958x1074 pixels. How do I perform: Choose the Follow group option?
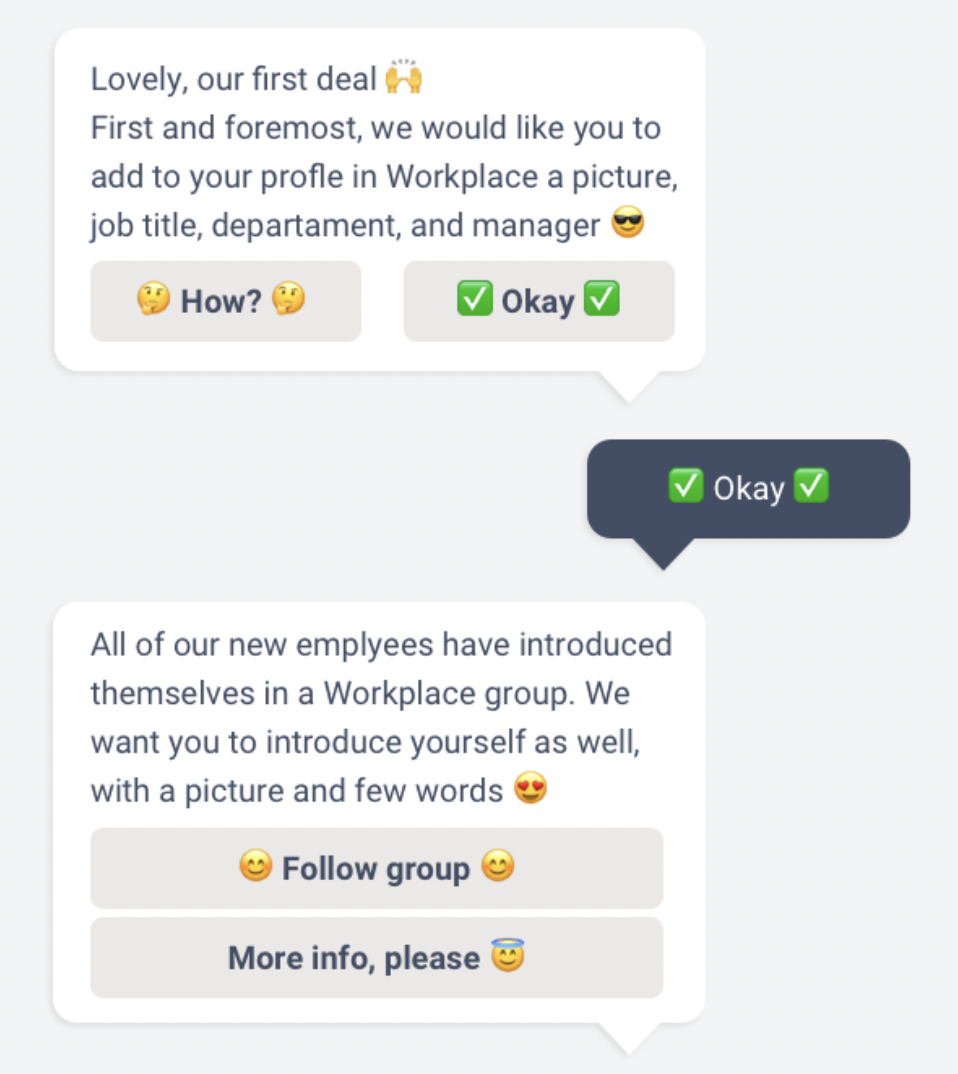tap(376, 867)
